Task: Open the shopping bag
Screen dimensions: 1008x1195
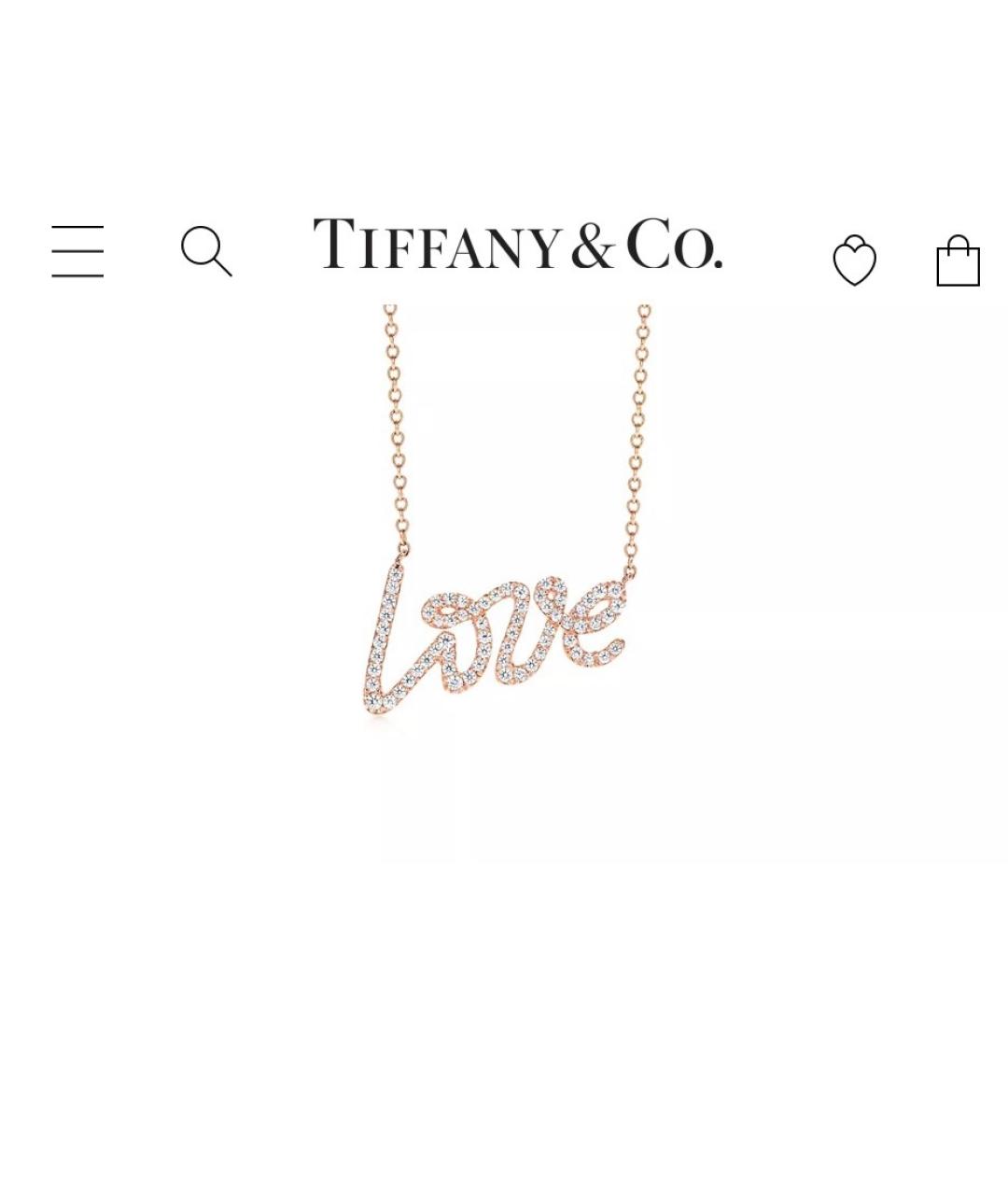Action: (958, 261)
